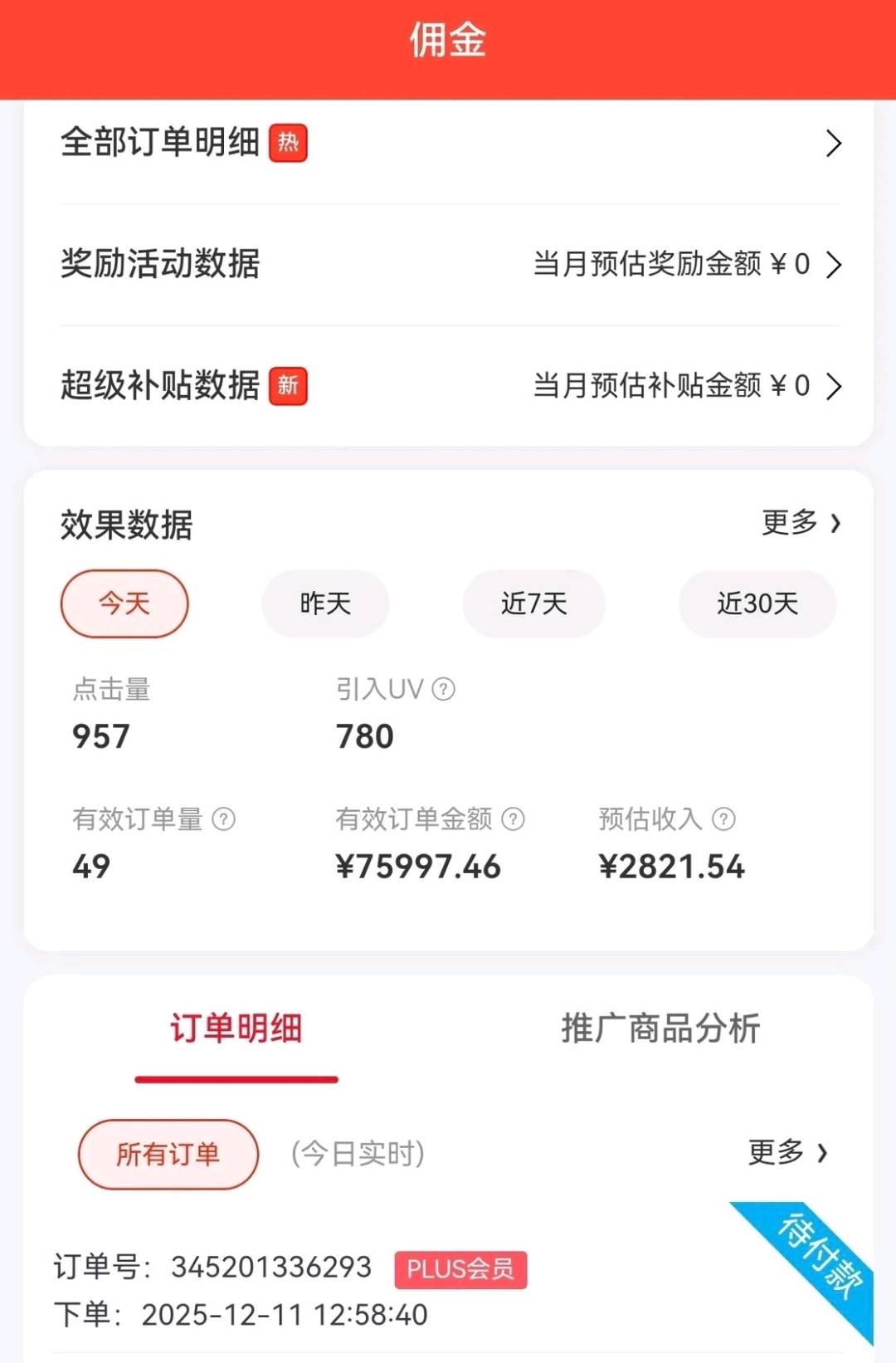Screen dimensions: 896x1363
Task: Select the 昨天 date filter
Action: point(324,604)
